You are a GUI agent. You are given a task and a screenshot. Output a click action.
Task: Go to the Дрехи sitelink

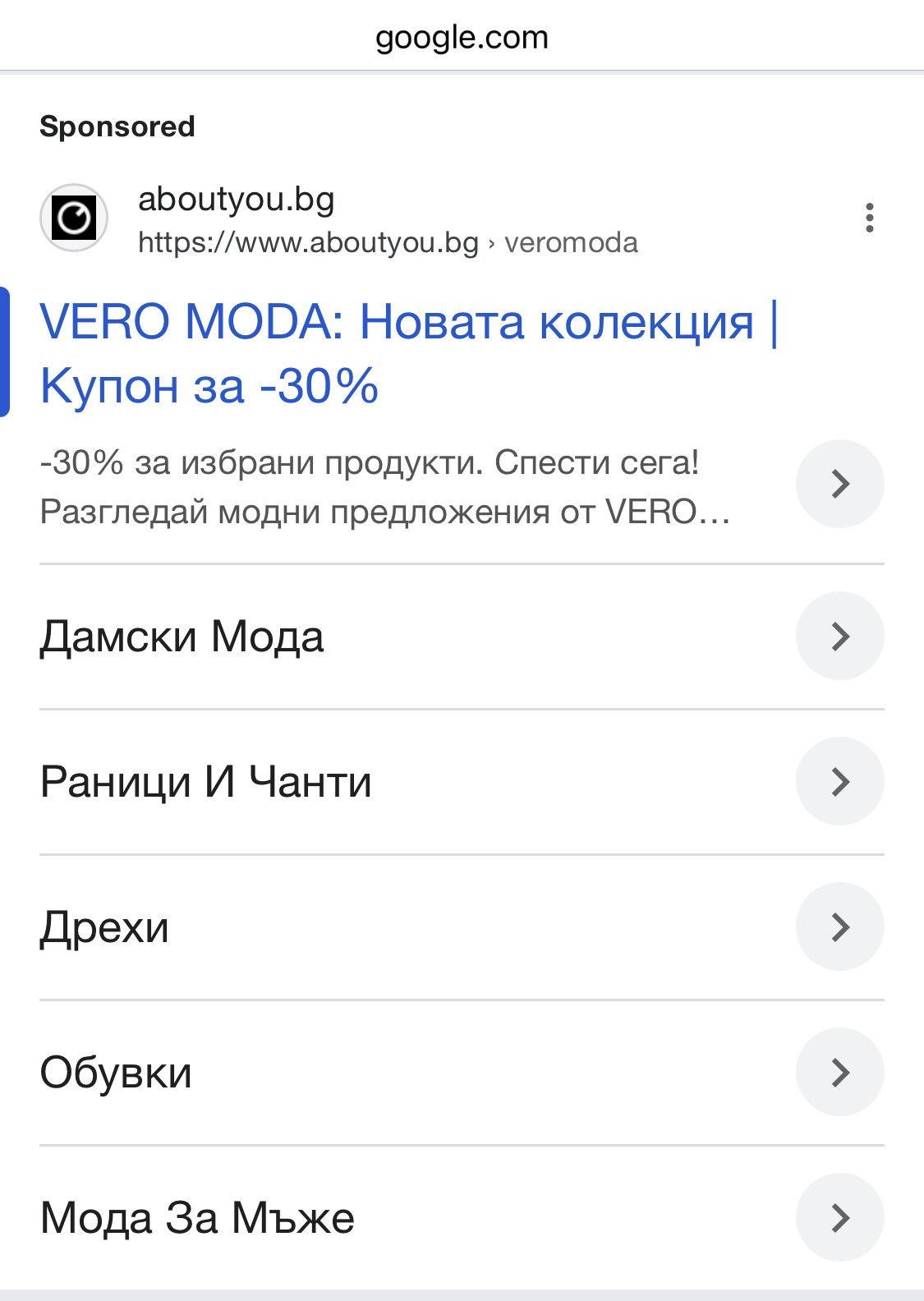tap(105, 927)
